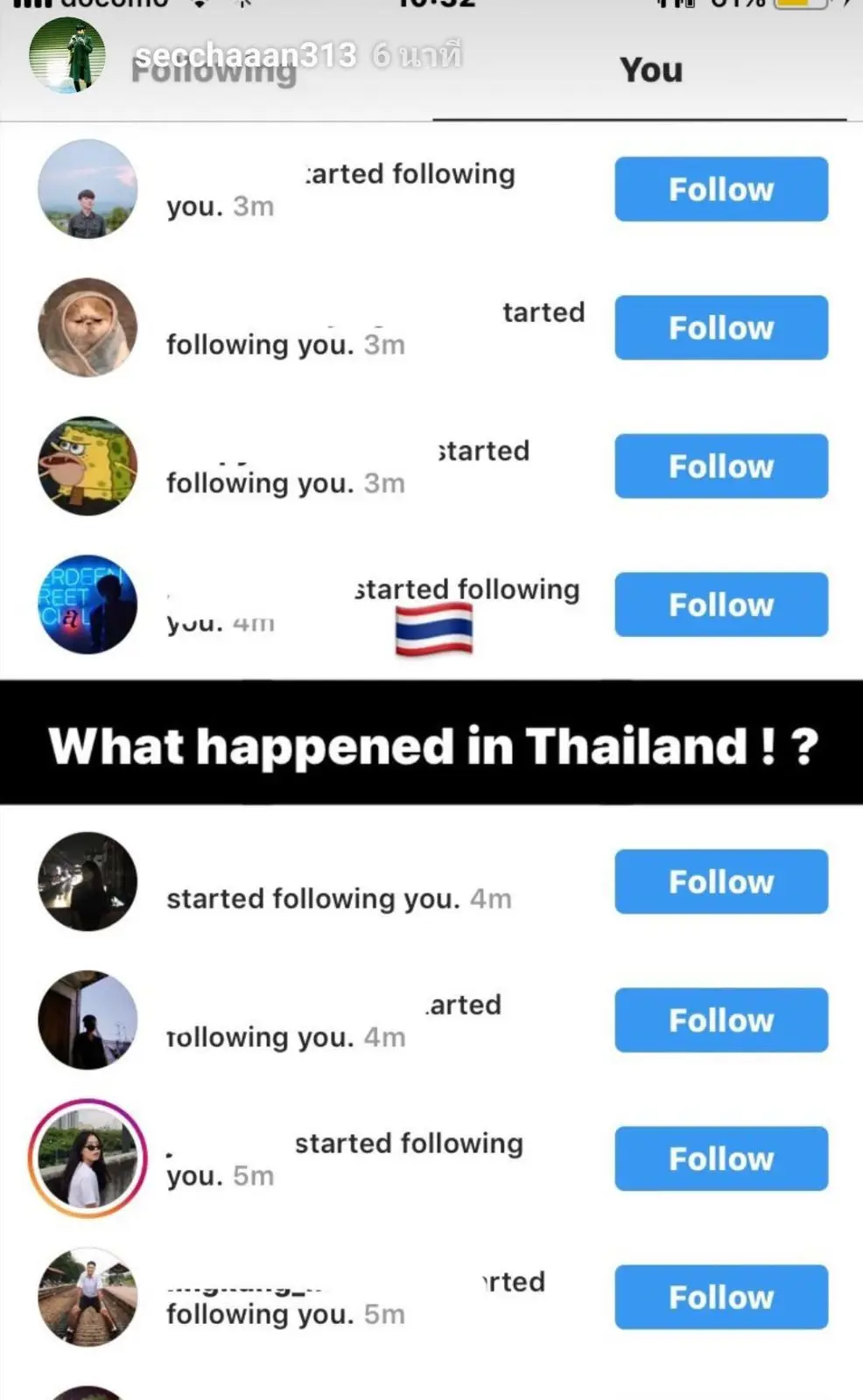The image size is (863, 1400).
Task: Tap the secchaaan313 username in story header
Action: [245, 55]
